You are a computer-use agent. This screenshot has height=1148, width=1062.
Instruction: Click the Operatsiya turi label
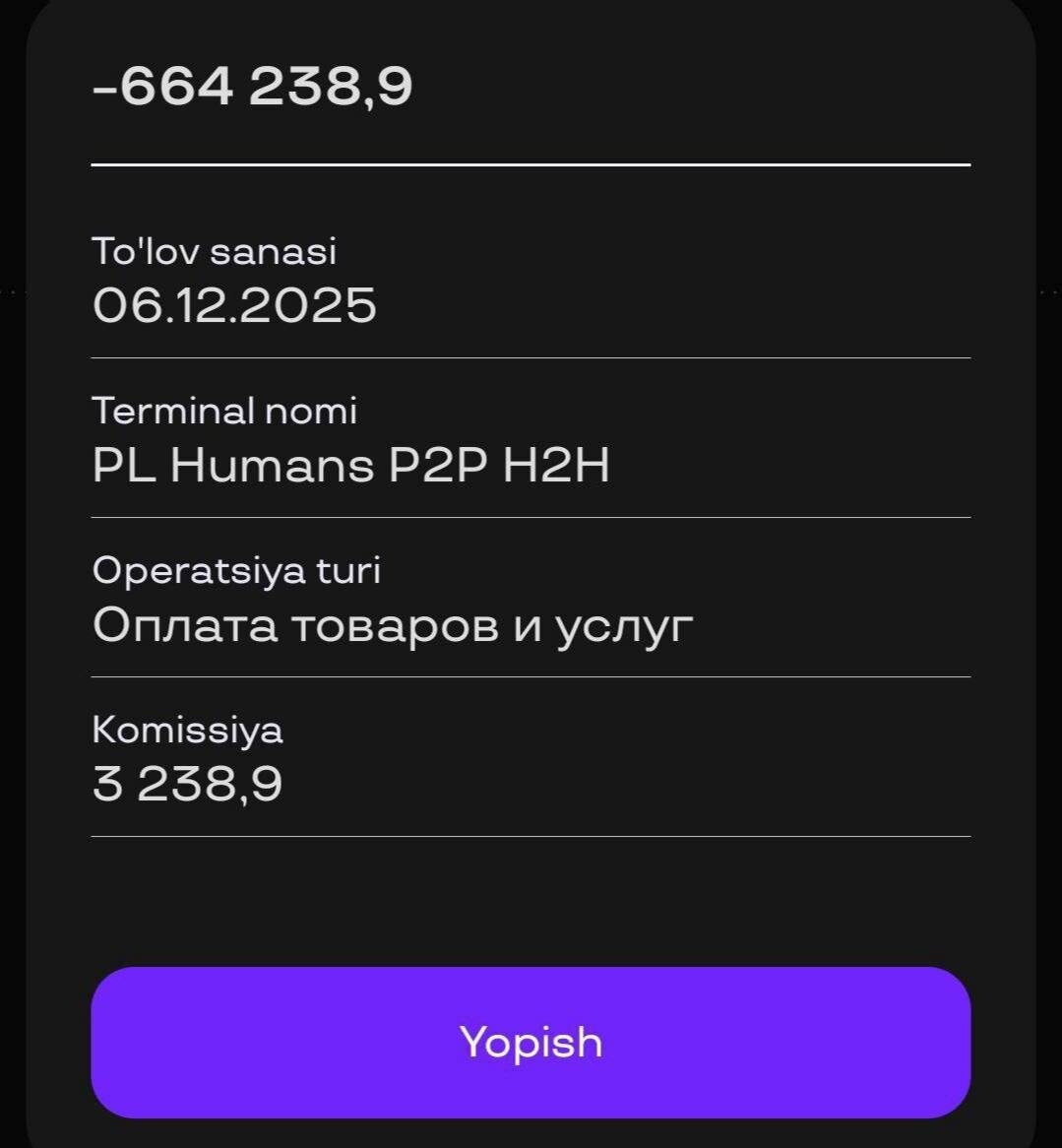point(236,570)
